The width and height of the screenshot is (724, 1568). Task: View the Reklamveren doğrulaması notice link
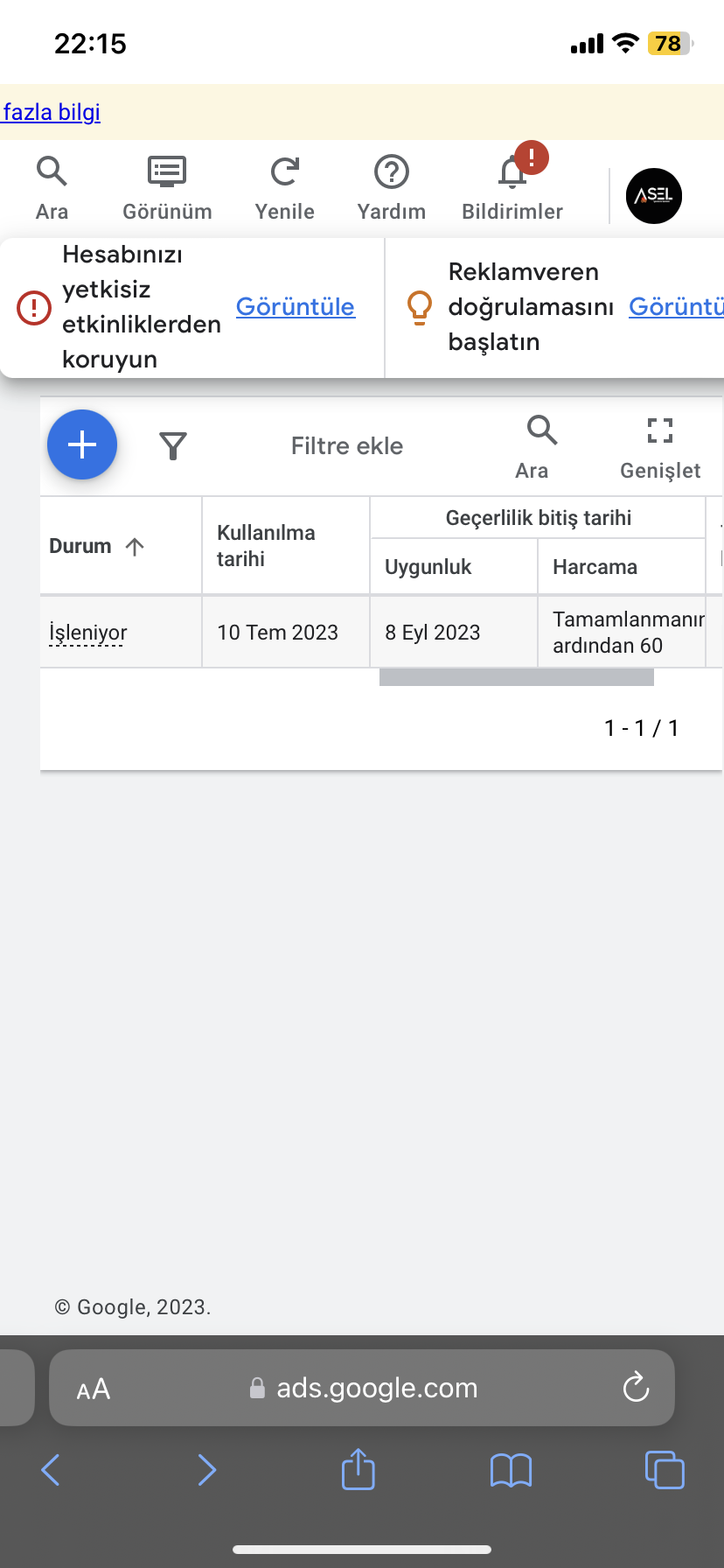(x=676, y=307)
